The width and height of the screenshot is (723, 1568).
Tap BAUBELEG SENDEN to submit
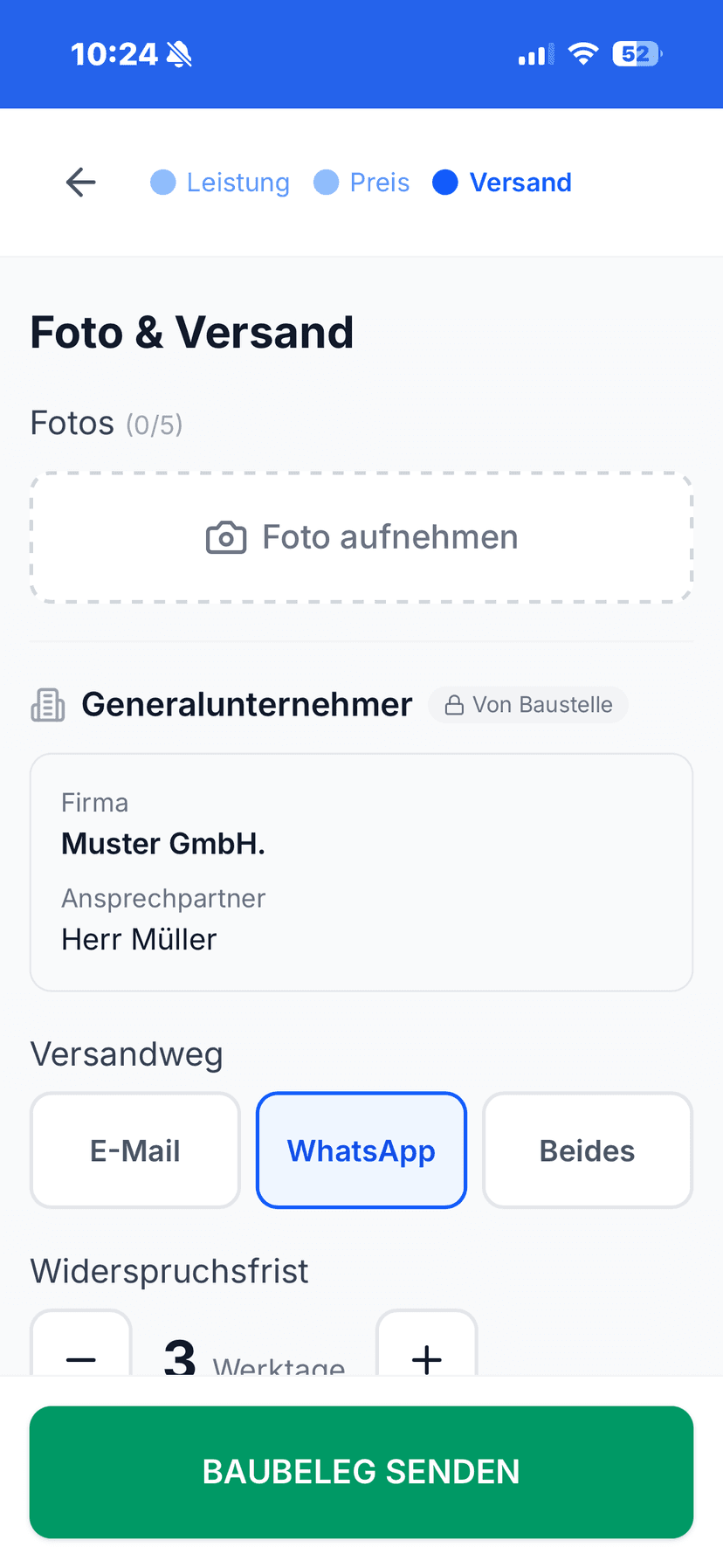(361, 1471)
